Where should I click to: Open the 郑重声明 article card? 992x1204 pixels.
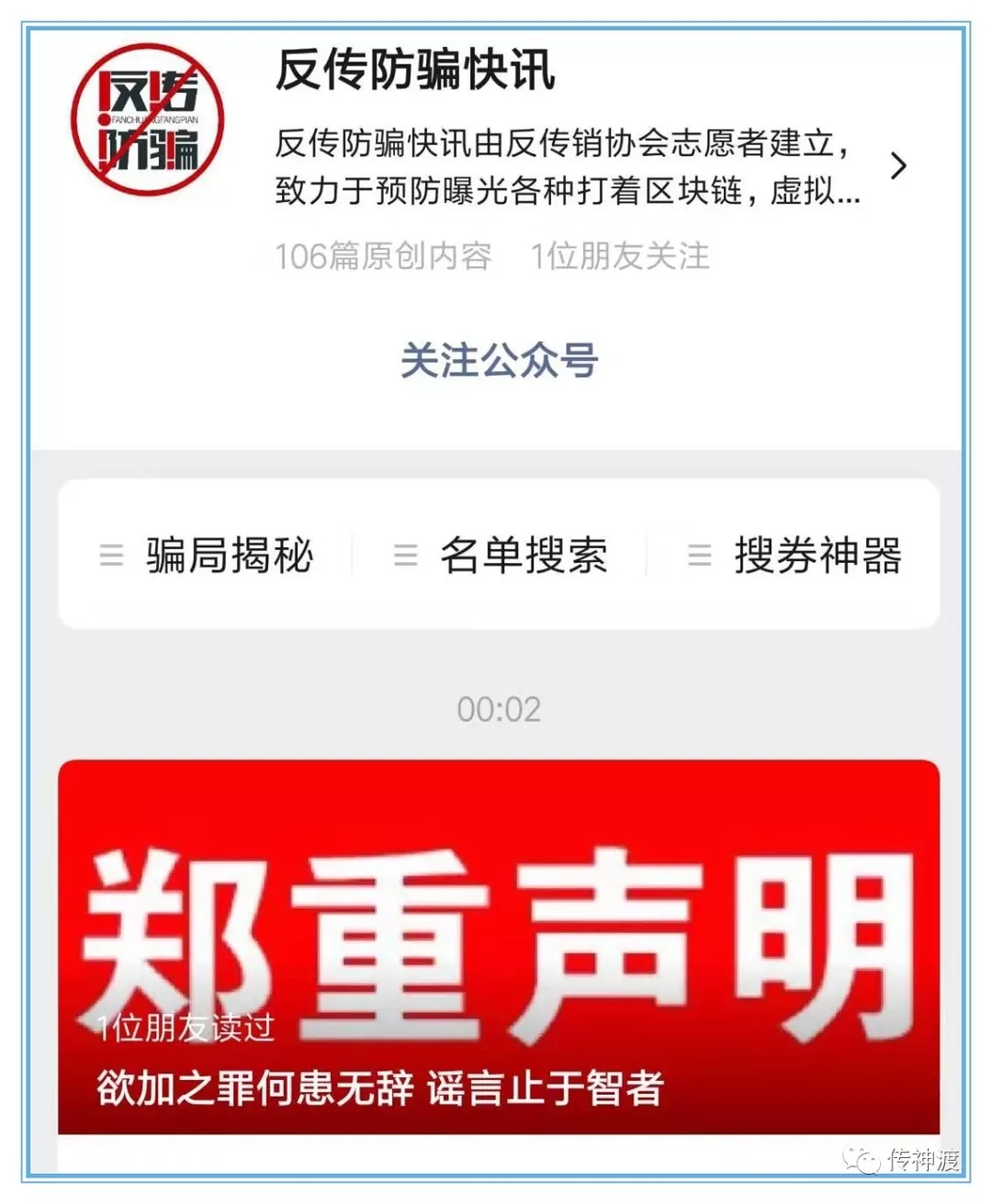[499, 946]
